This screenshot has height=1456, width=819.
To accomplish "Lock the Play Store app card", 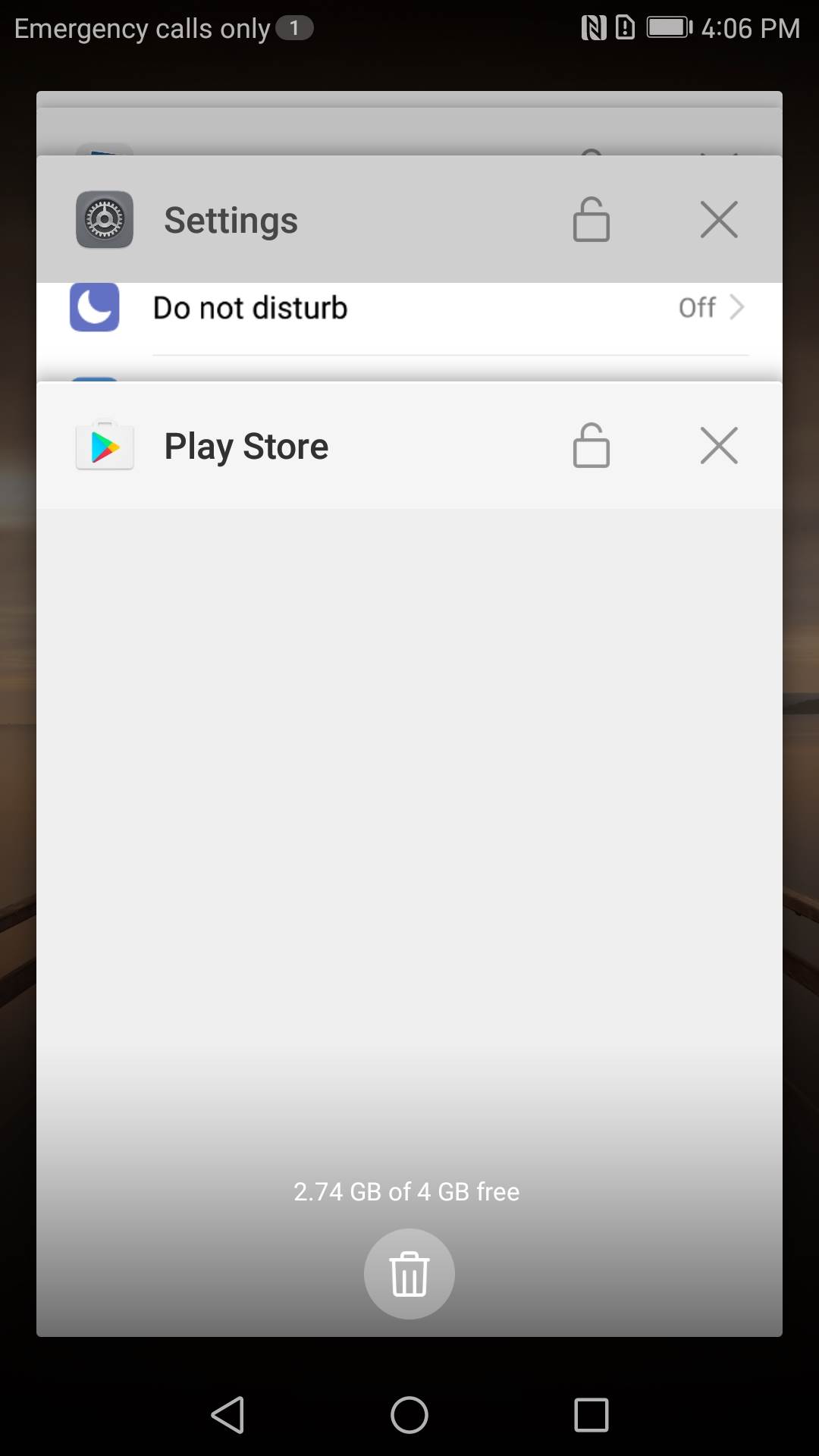I will (591, 446).
